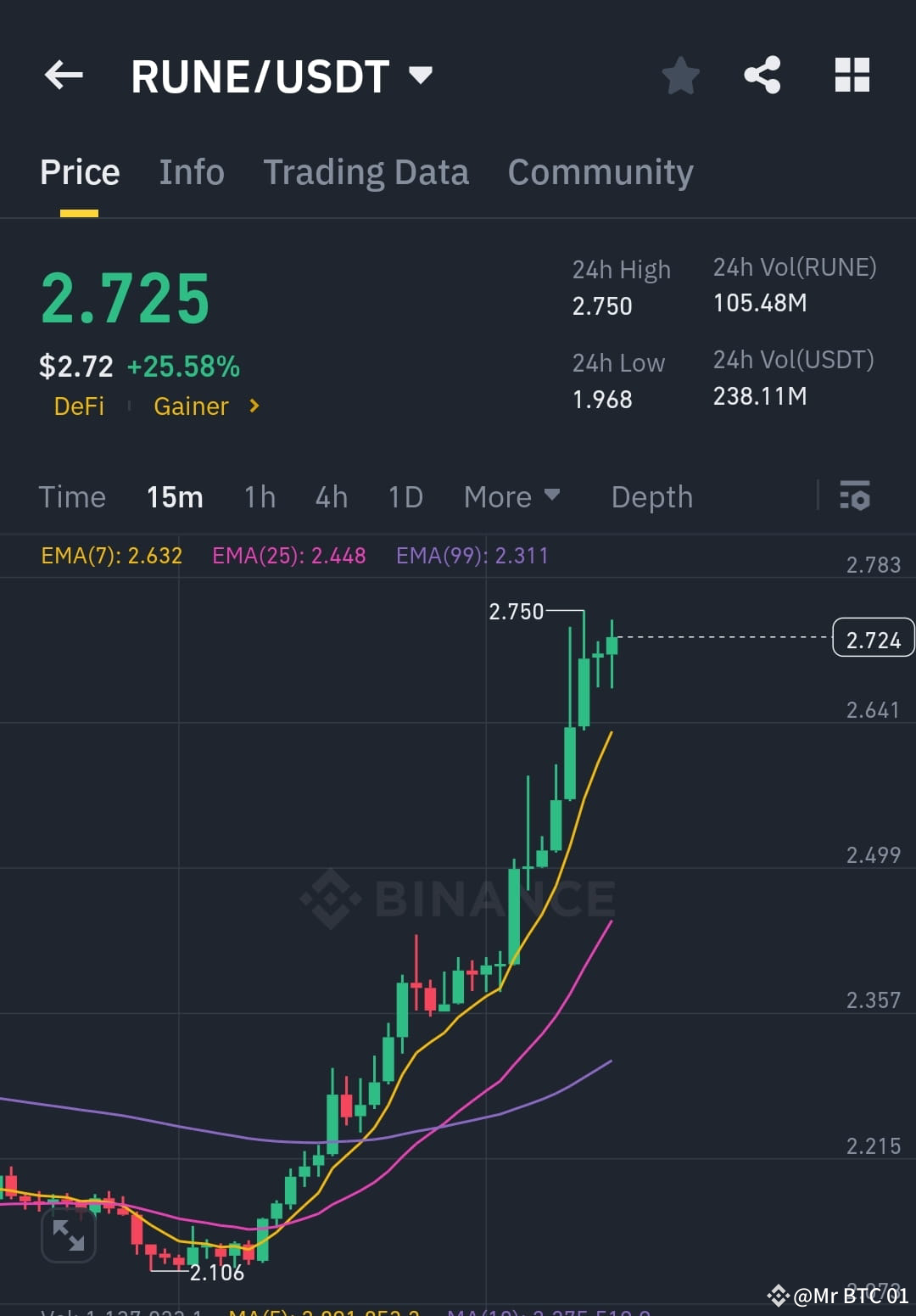Tap the Info tab link
The height and width of the screenshot is (1316, 916).
point(191,171)
